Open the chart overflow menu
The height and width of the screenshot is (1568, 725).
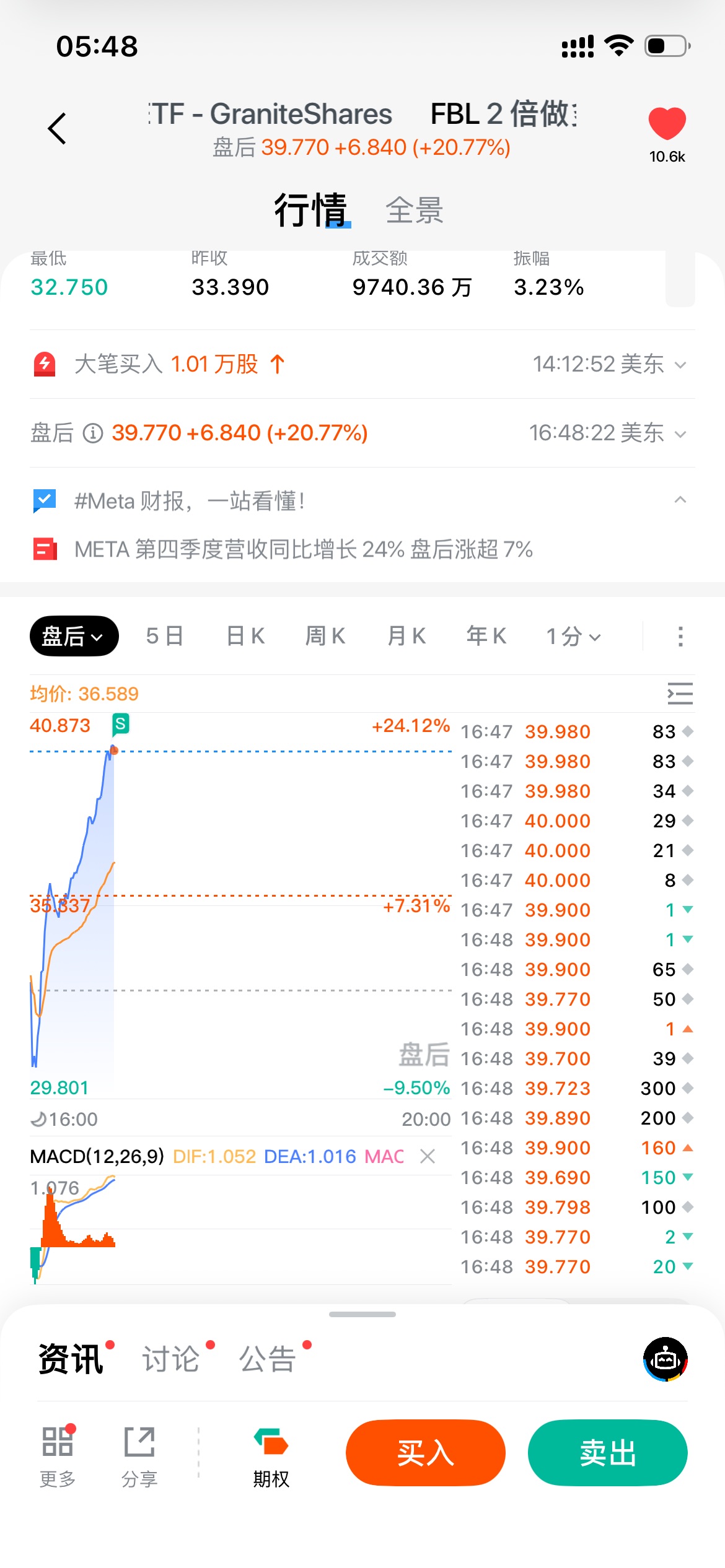(x=680, y=636)
